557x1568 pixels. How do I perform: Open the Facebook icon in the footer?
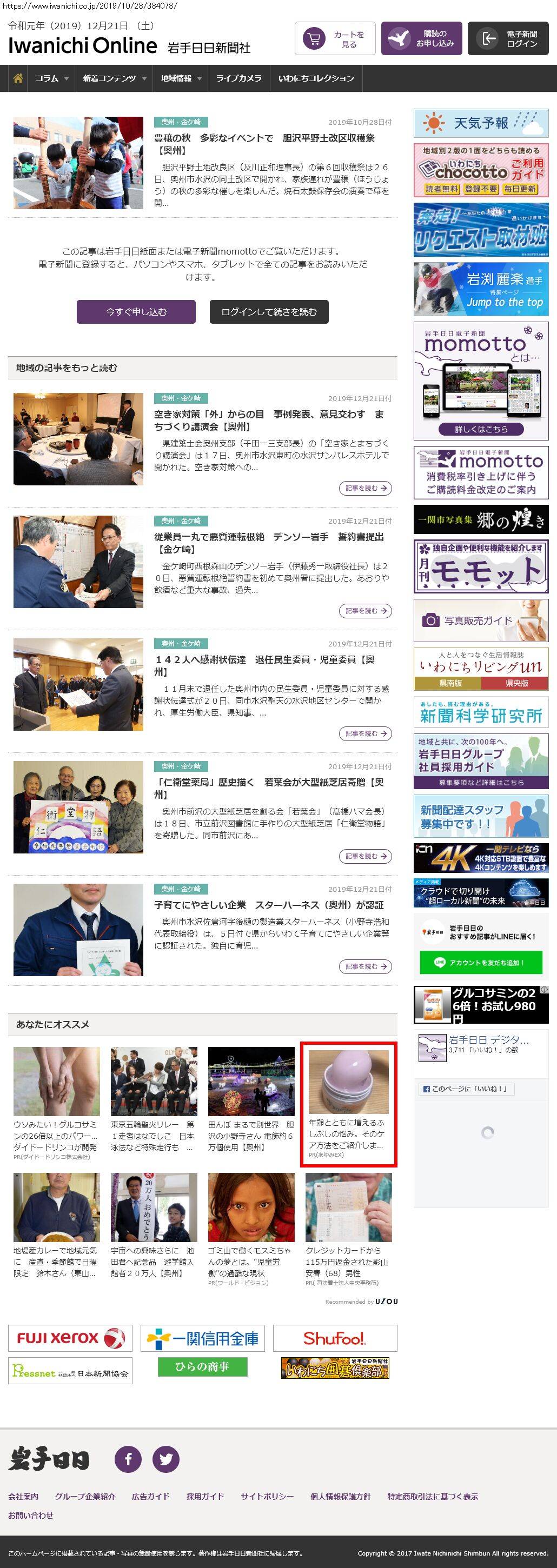point(128,1458)
